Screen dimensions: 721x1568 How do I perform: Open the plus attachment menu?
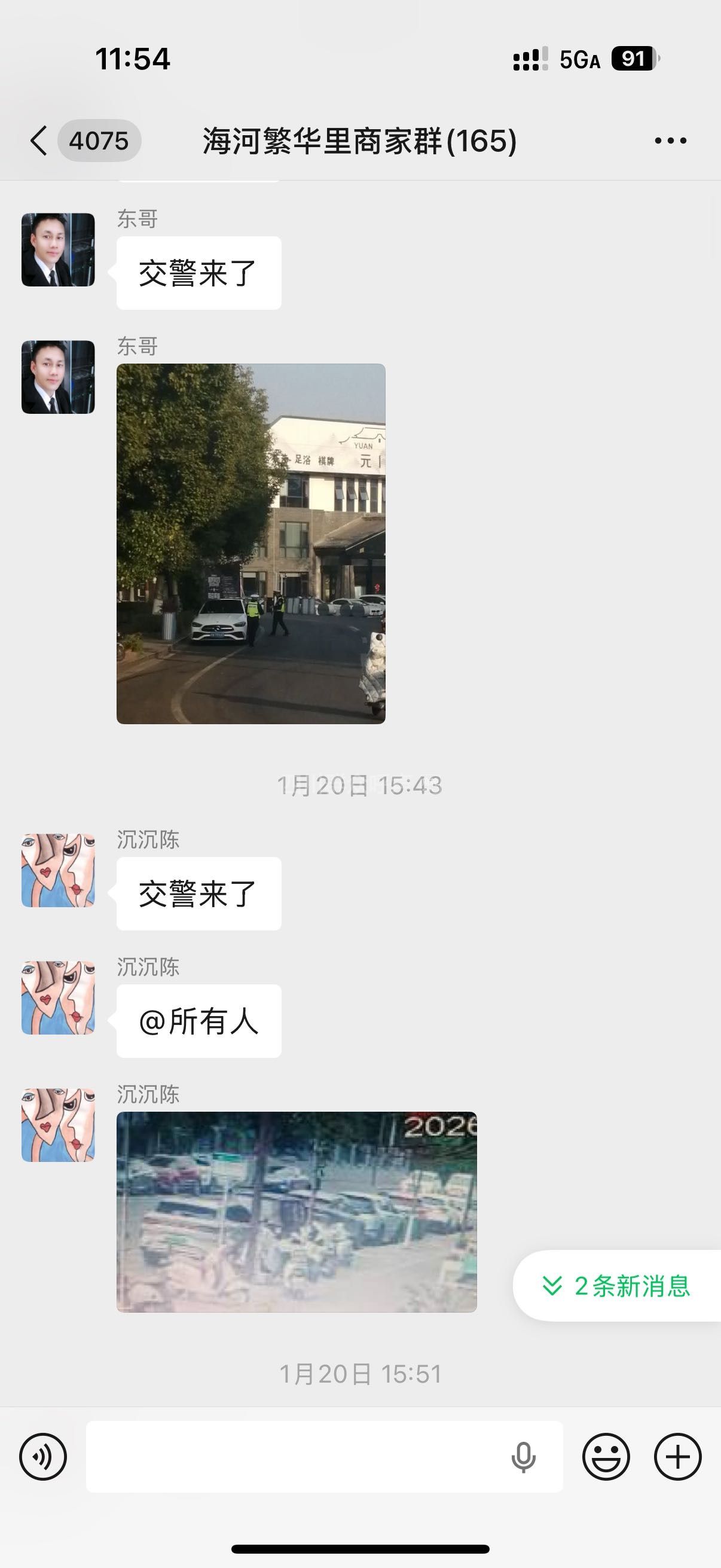pyautogui.click(x=678, y=1457)
